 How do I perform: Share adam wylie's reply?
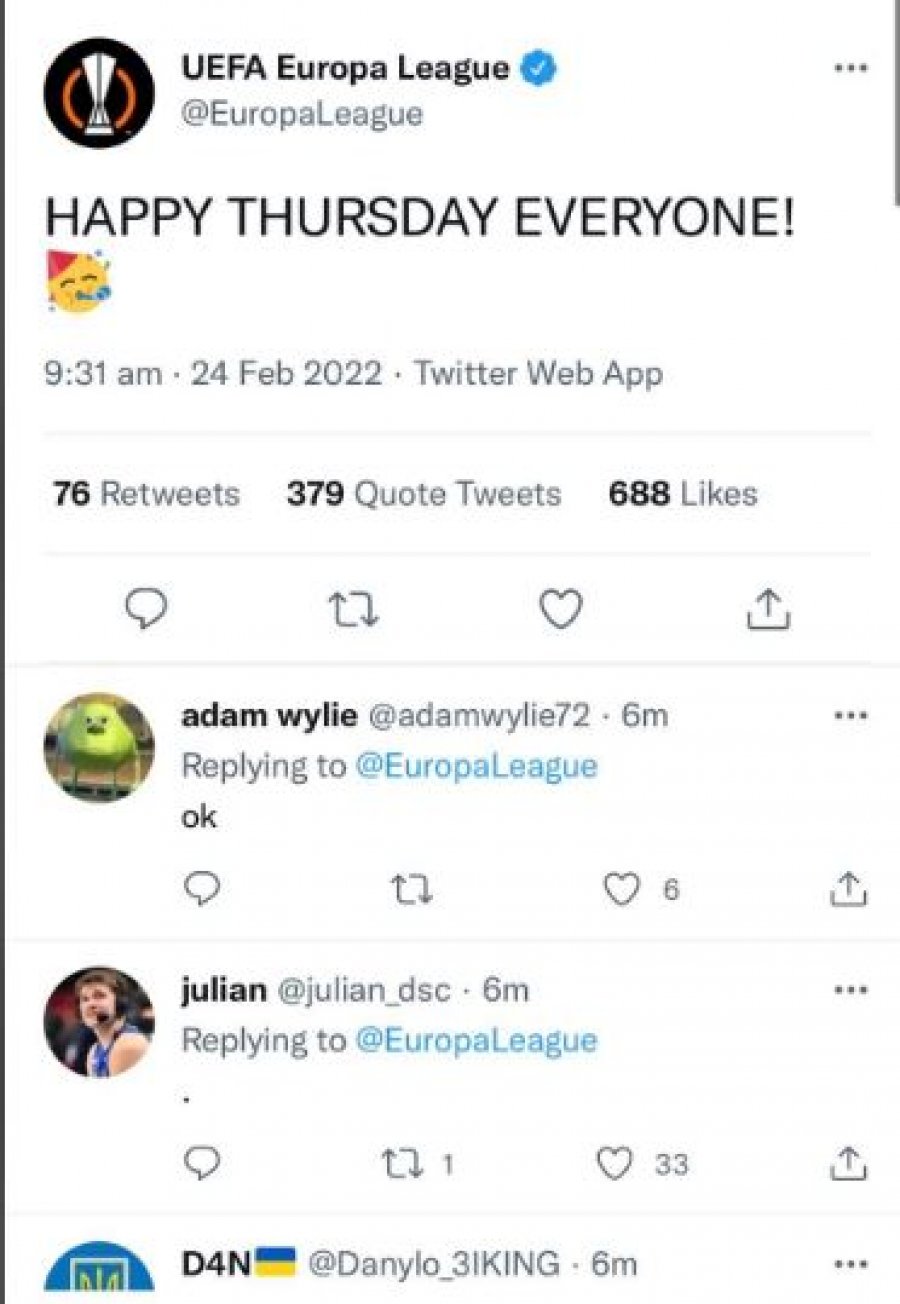(846, 889)
